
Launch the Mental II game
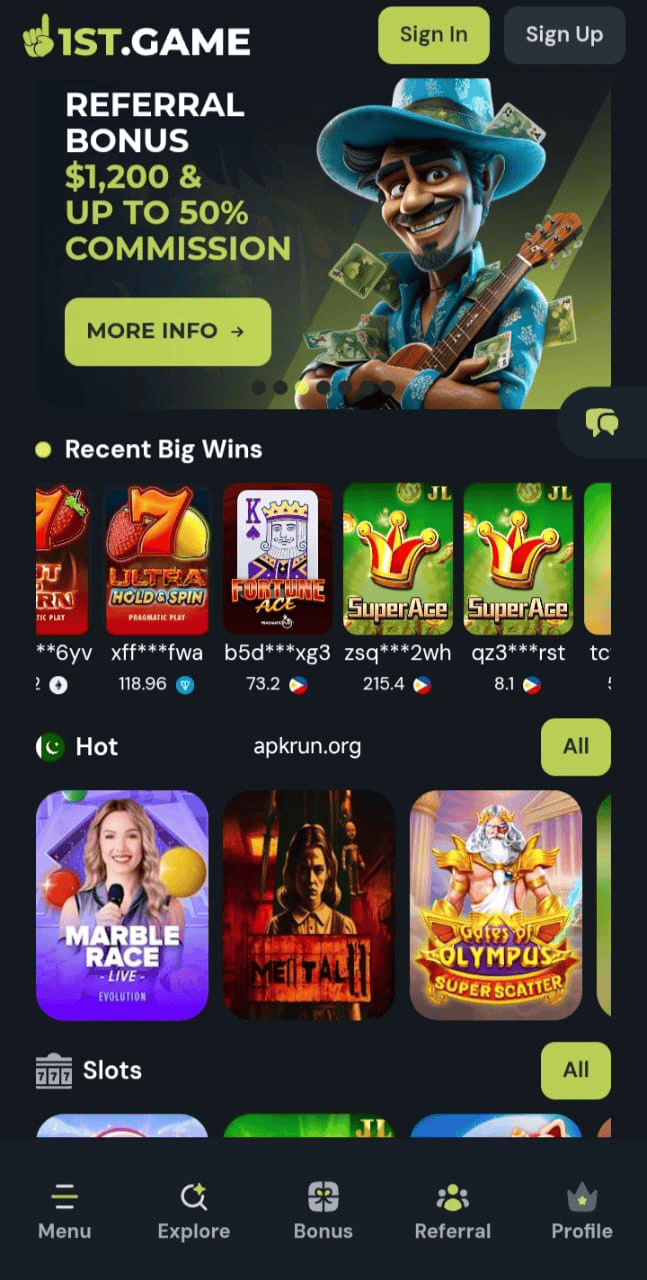(x=308, y=904)
